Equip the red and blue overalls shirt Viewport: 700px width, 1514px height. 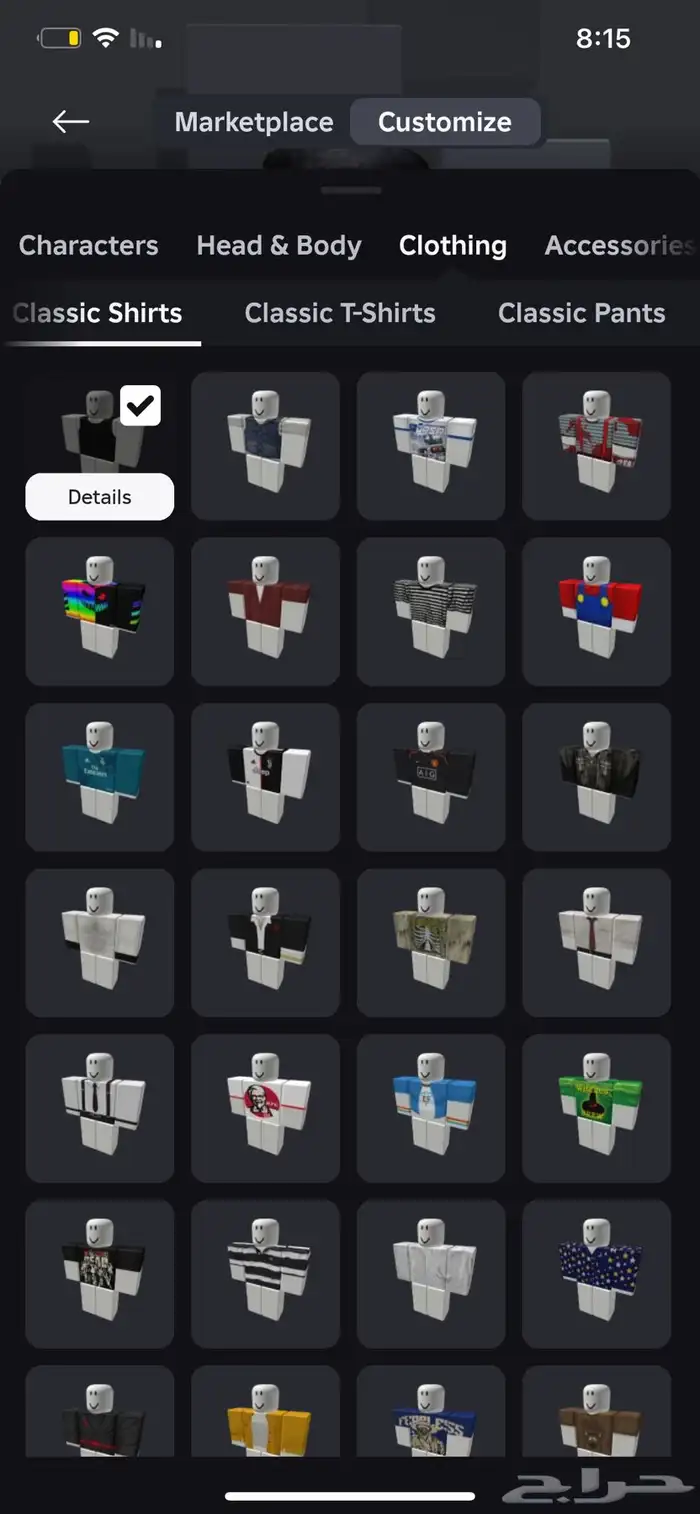click(x=597, y=612)
